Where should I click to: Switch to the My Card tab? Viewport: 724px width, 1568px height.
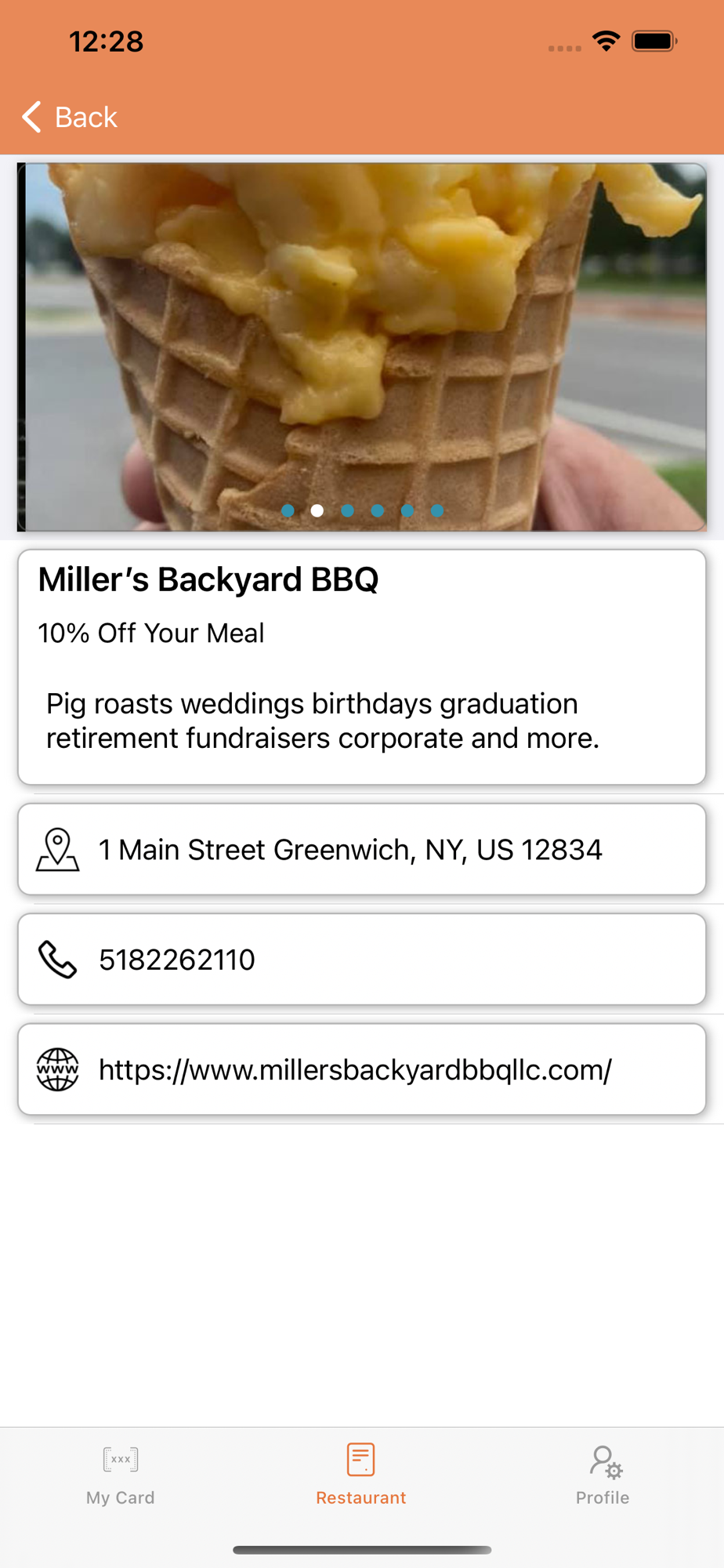point(121,1475)
